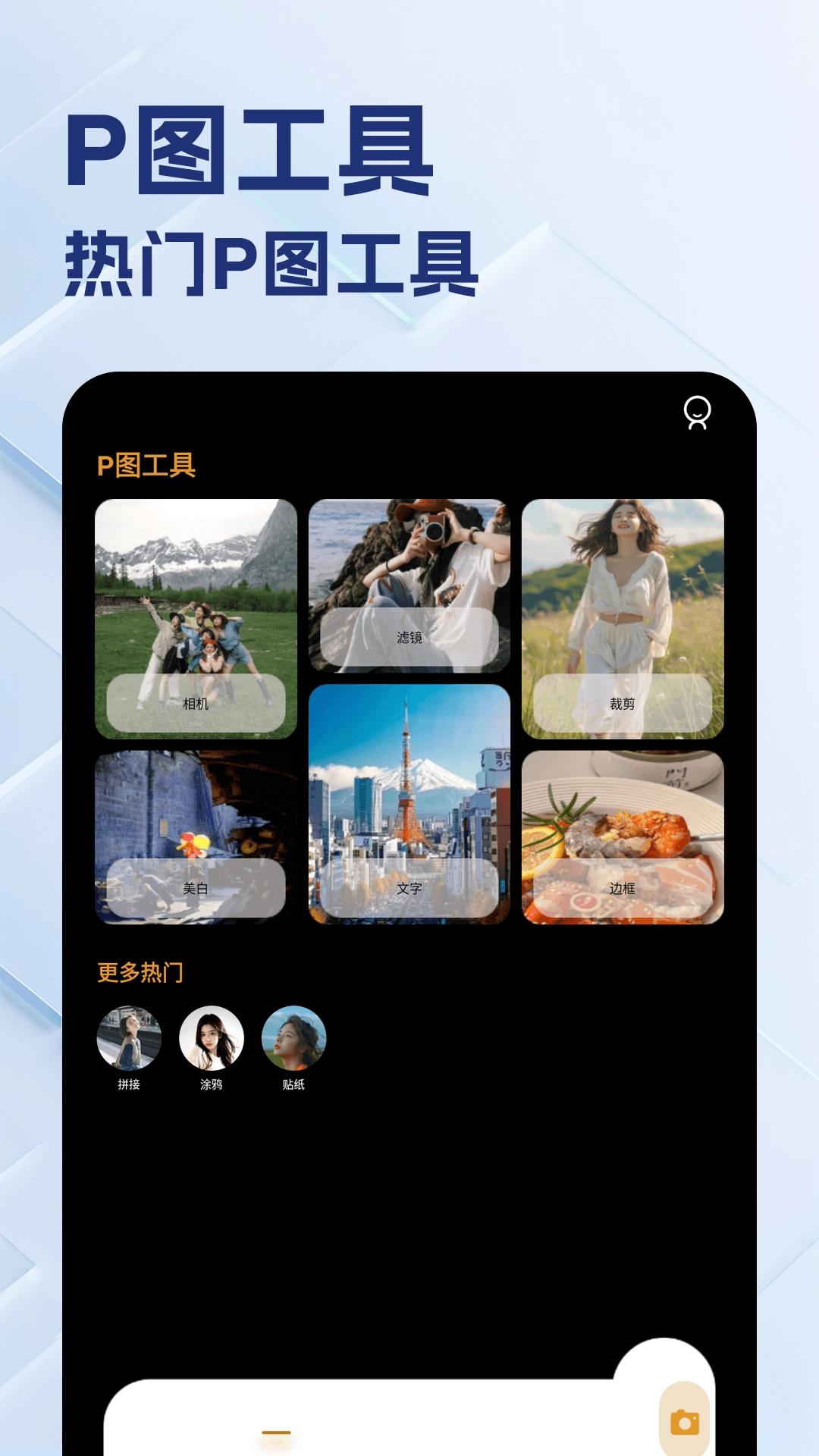Open the user profile icon
This screenshot has height=1456, width=819.
tap(697, 413)
